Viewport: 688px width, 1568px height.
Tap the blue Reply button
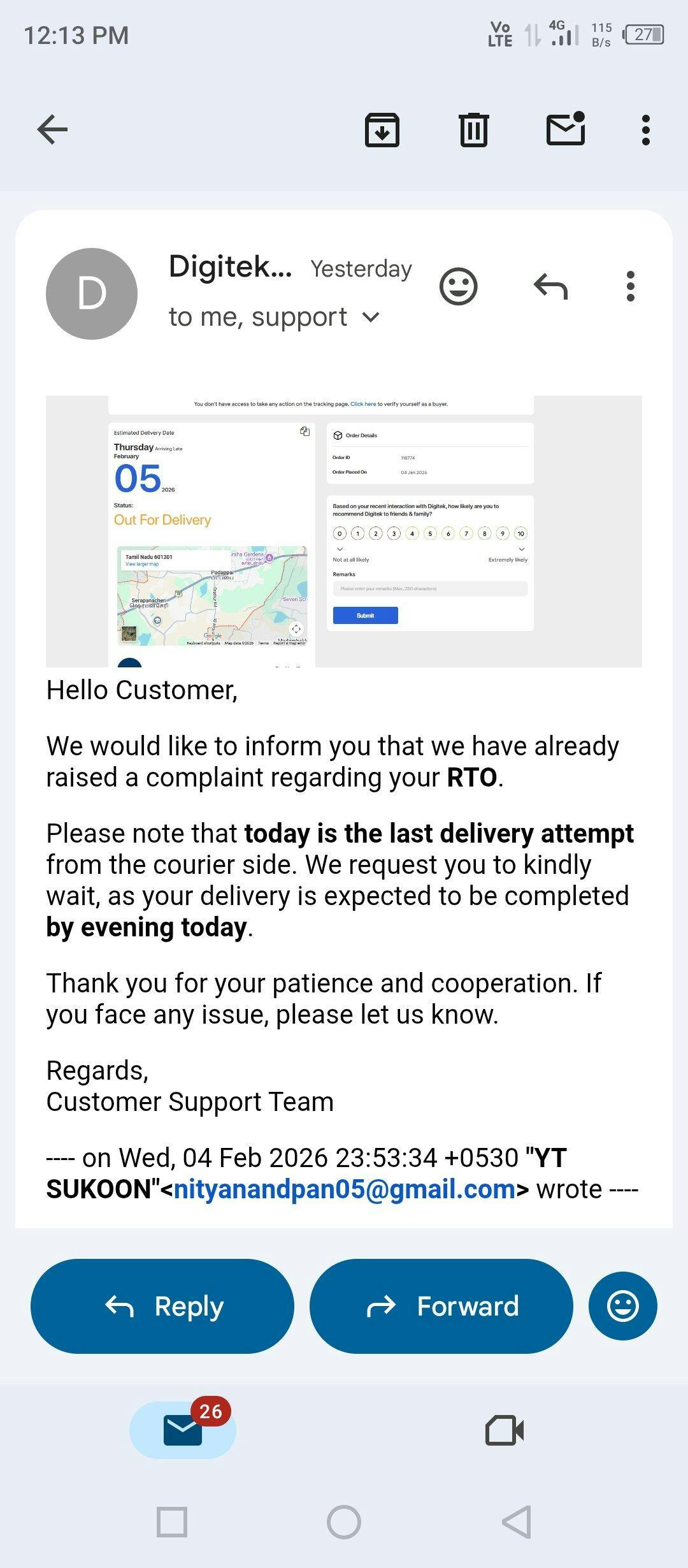click(x=162, y=1306)
